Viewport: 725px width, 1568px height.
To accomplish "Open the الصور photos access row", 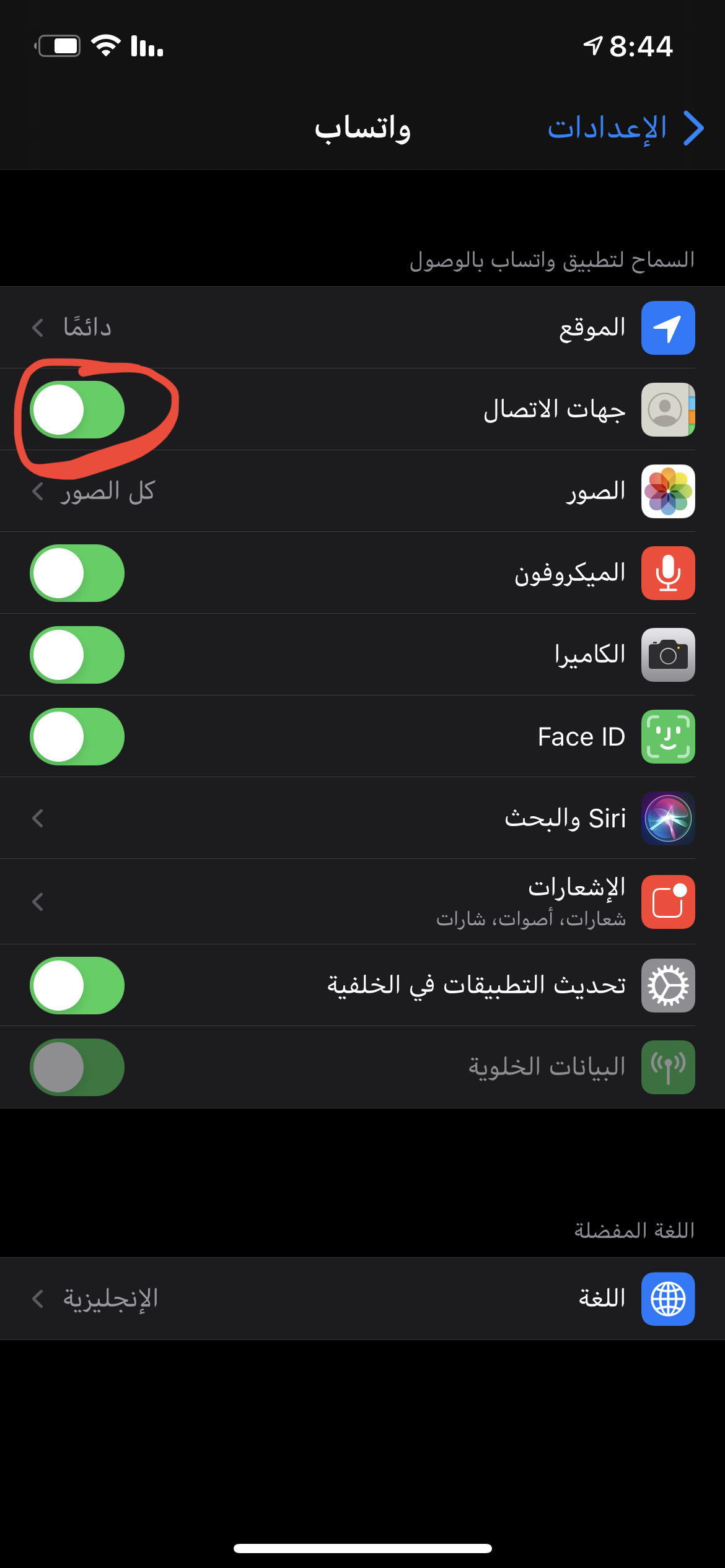I will (x=362, y=491).
